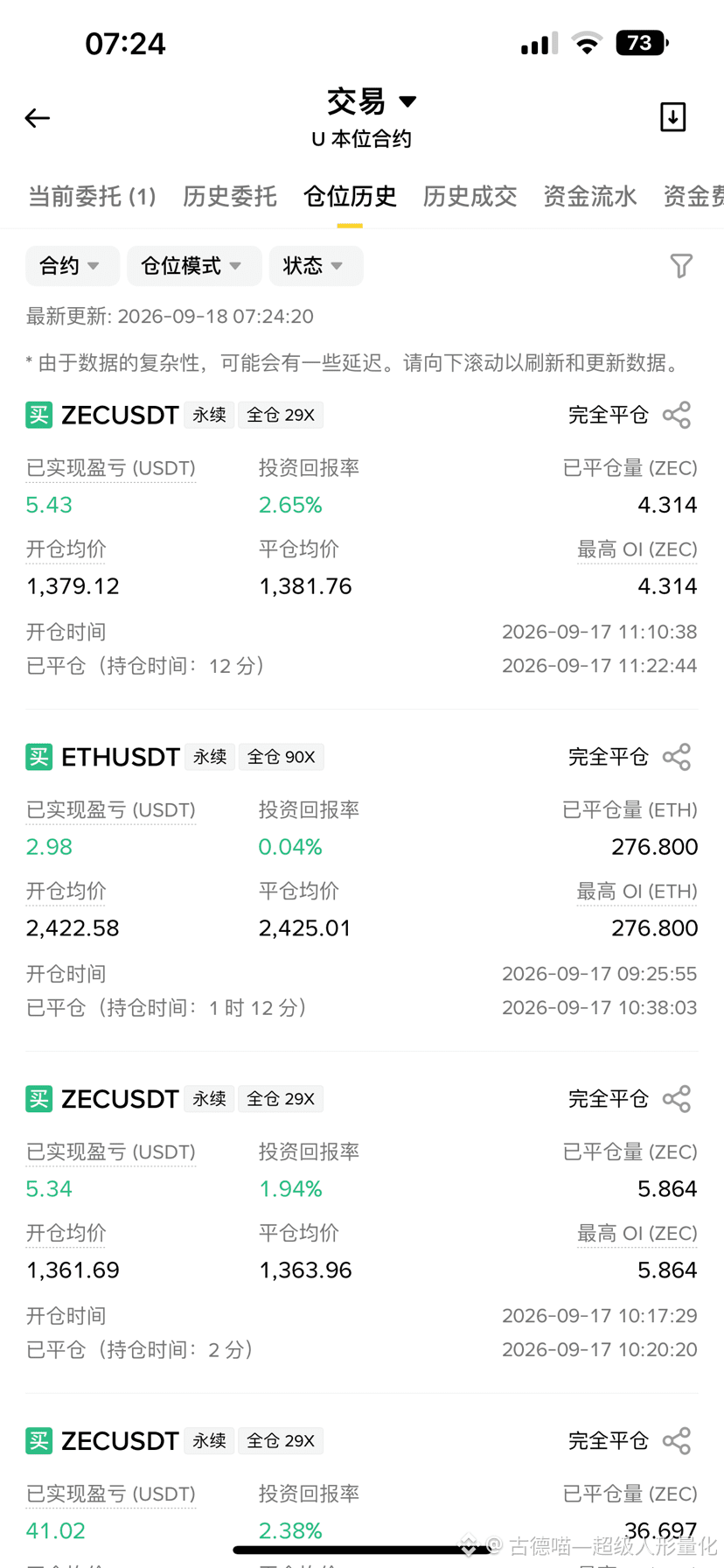Share the ZECUSDT position closed at 10:20:20

pyautogui.click(x=677, y=1099)
